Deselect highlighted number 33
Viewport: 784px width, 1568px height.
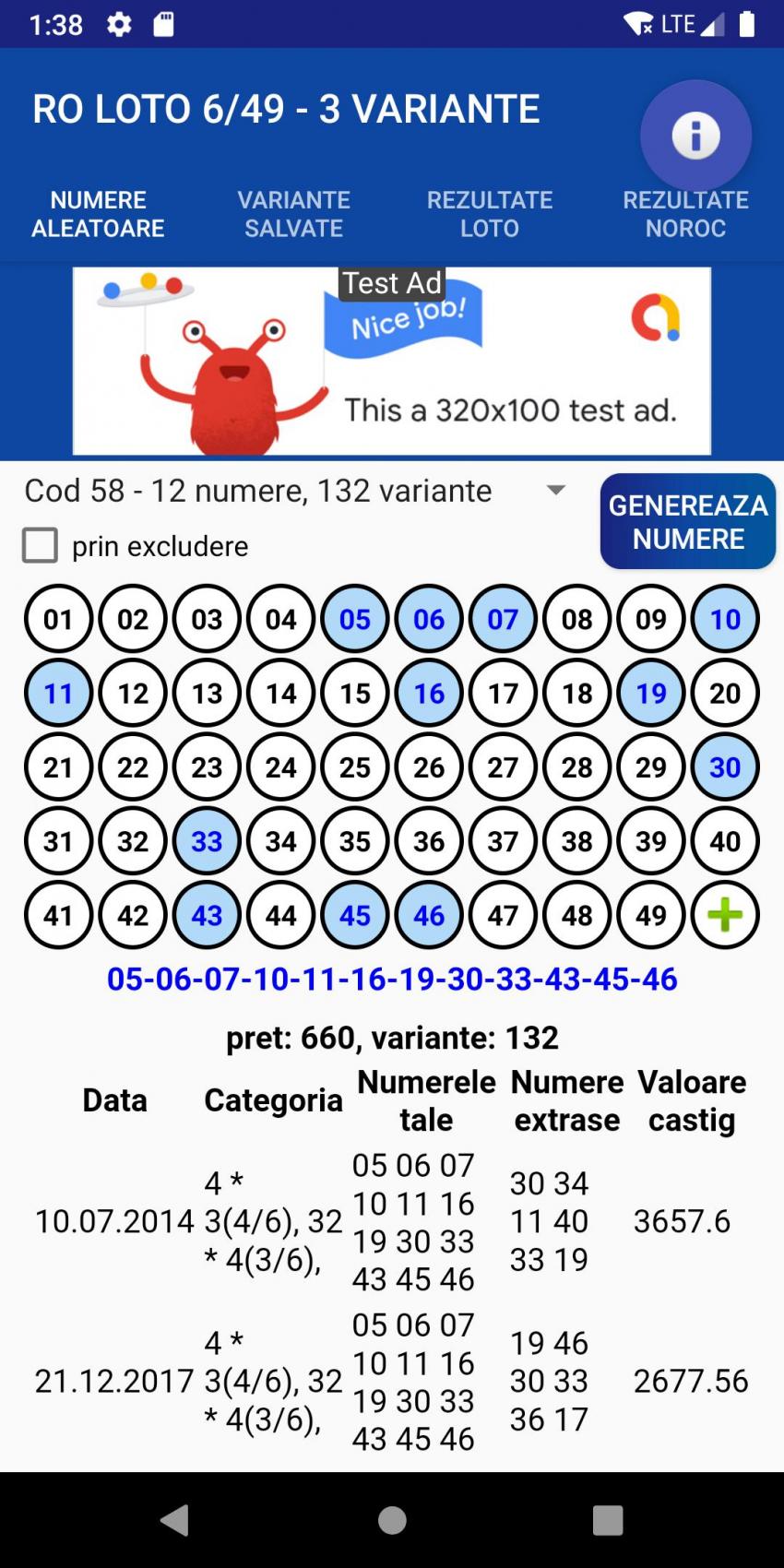tap(207, 840)
